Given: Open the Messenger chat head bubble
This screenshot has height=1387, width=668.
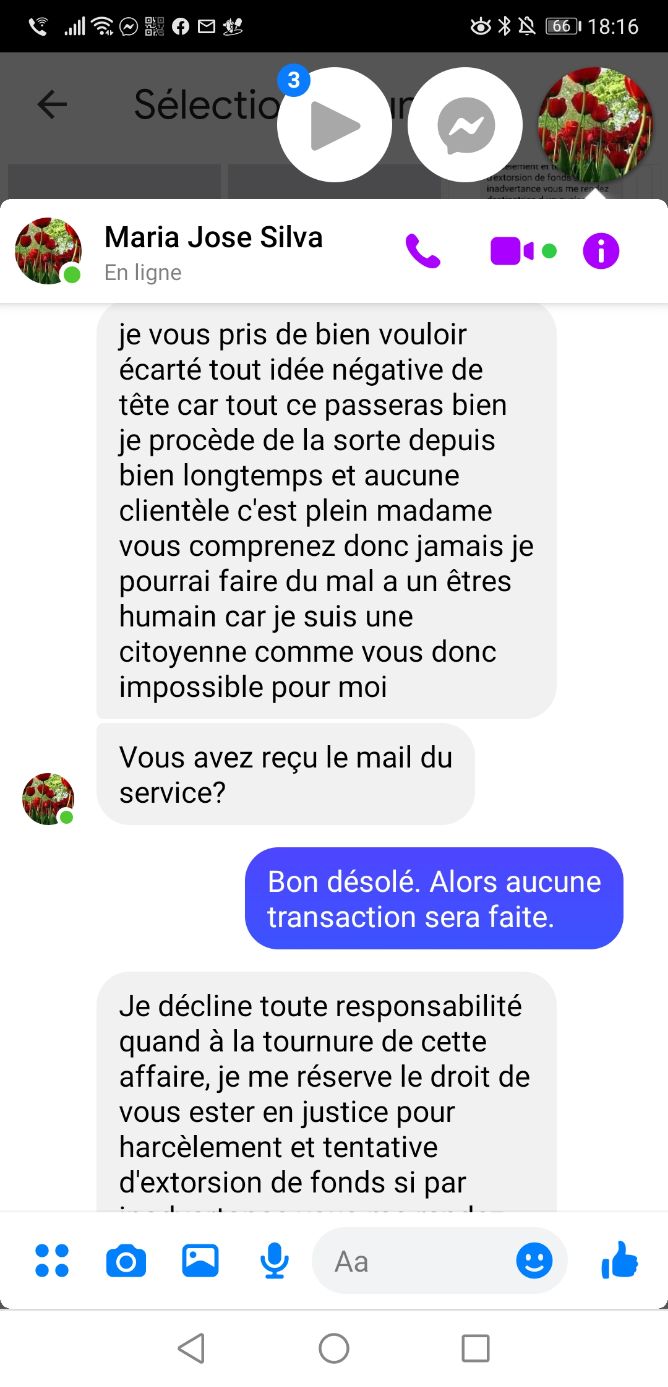Looking at the screenshot, I should tap(465, 125).
